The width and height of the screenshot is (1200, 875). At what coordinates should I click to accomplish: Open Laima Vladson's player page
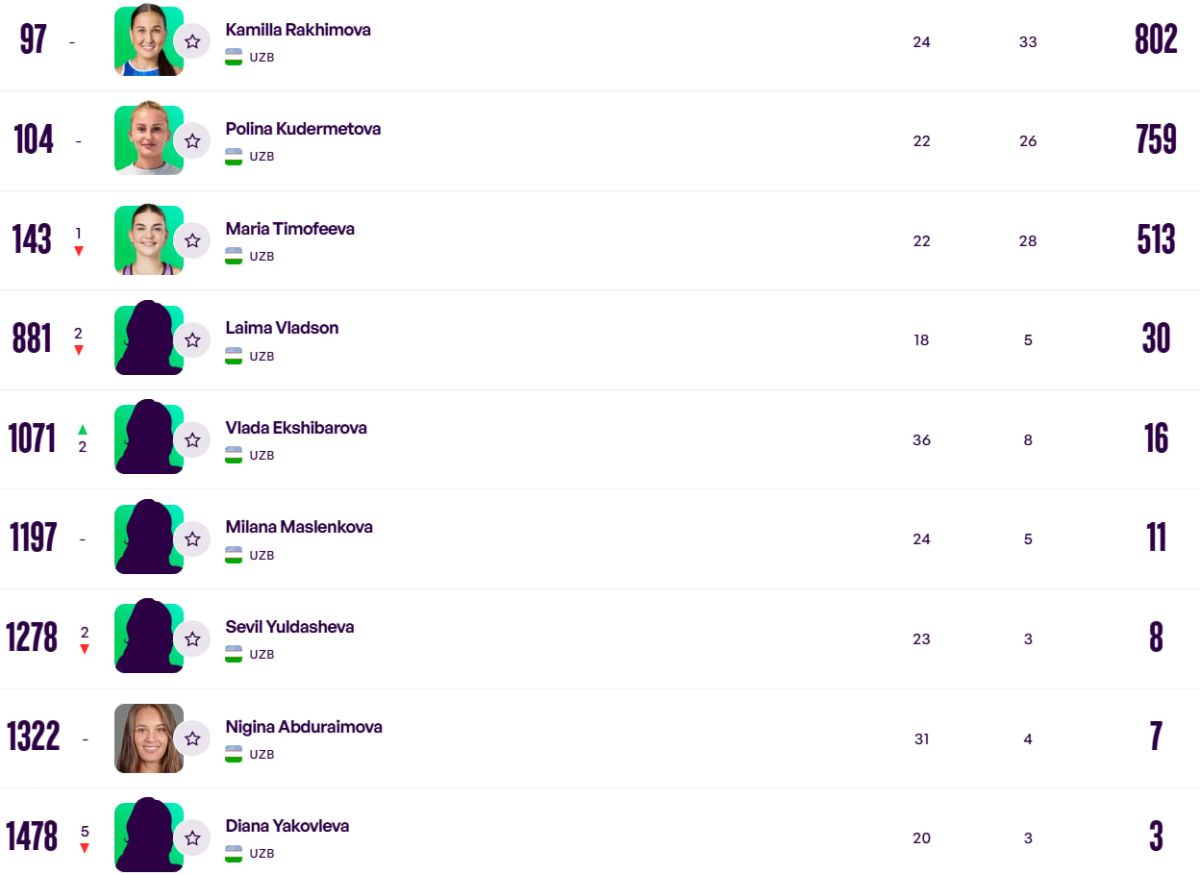[x=281, y=328]
